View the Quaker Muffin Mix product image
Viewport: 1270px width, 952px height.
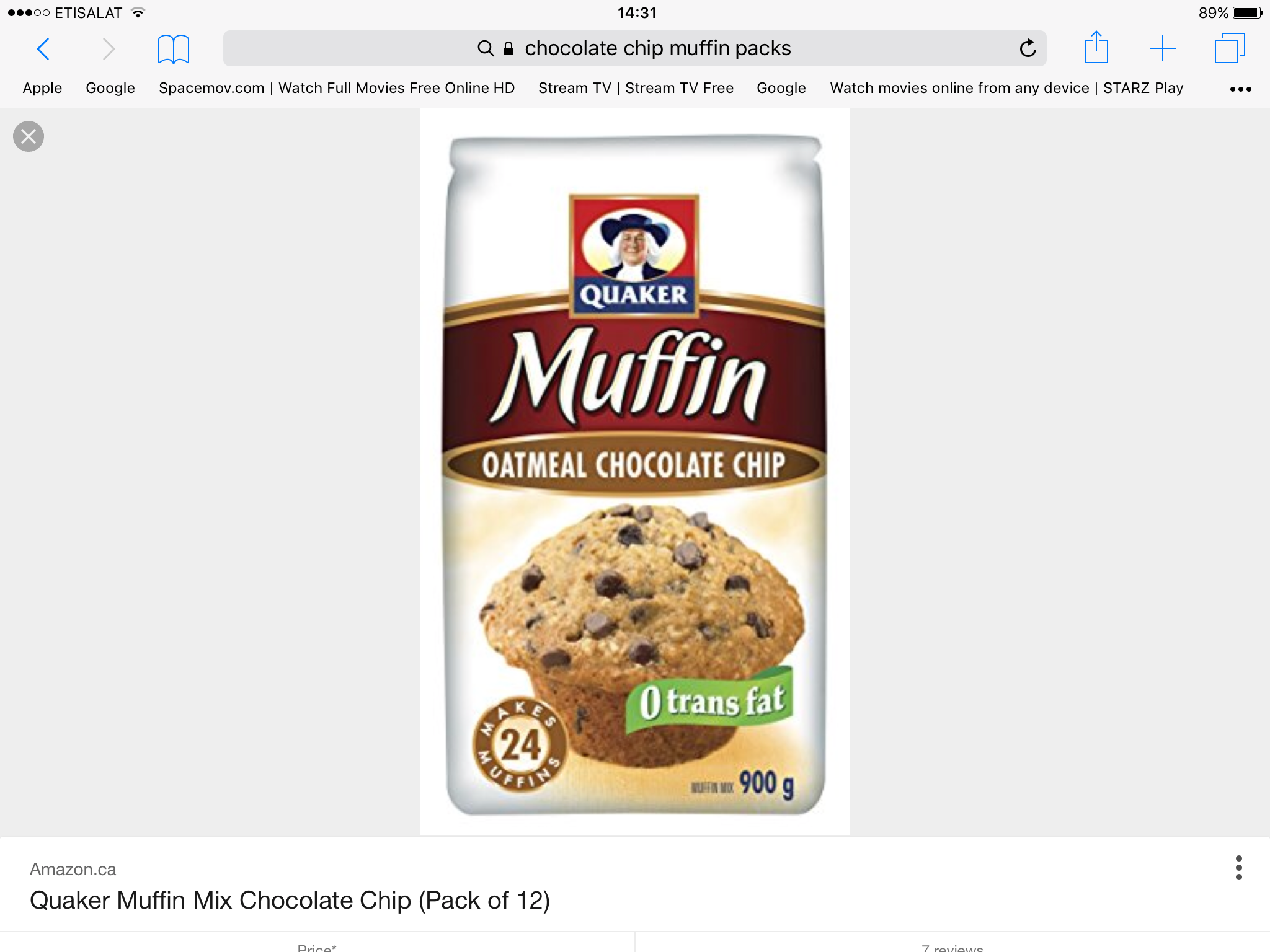[634, 472]
